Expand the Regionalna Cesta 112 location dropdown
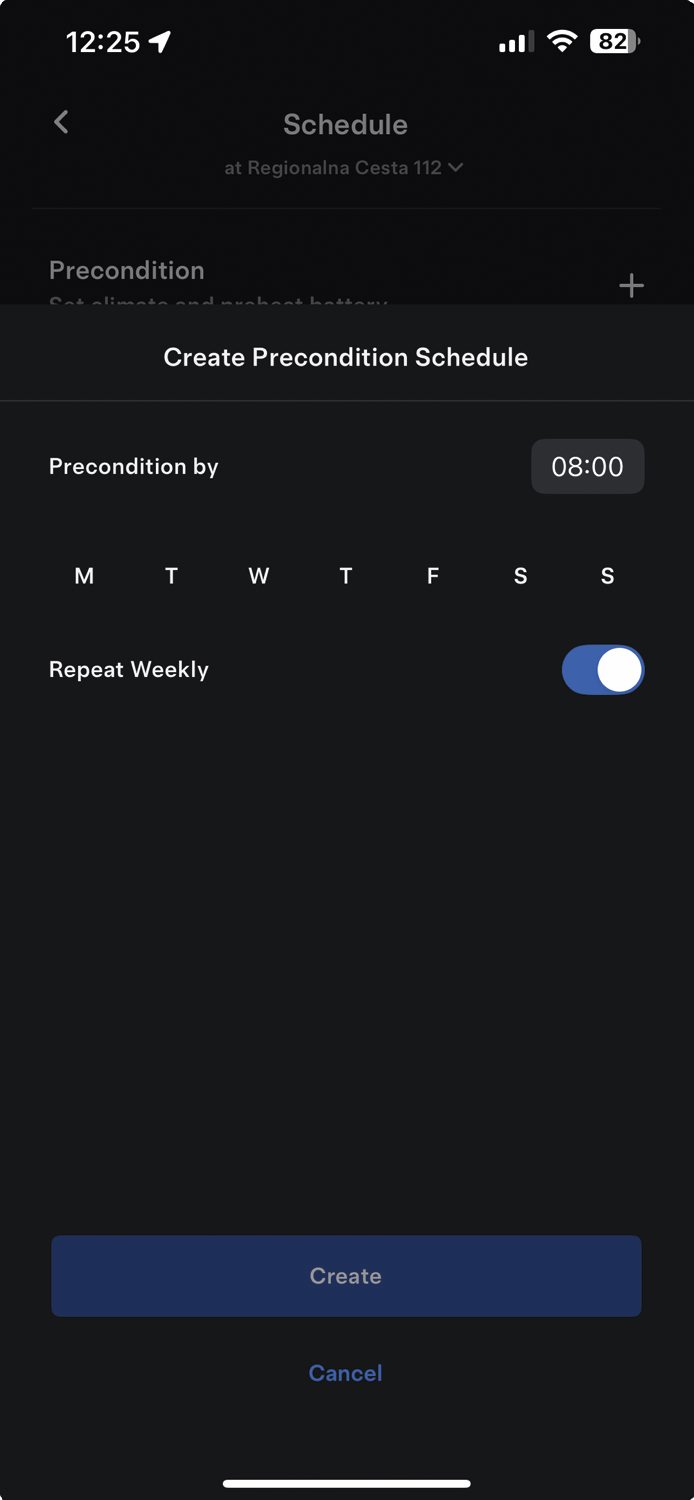The width and height of the screenshot is (694, 1500). (x=344, y=168)
